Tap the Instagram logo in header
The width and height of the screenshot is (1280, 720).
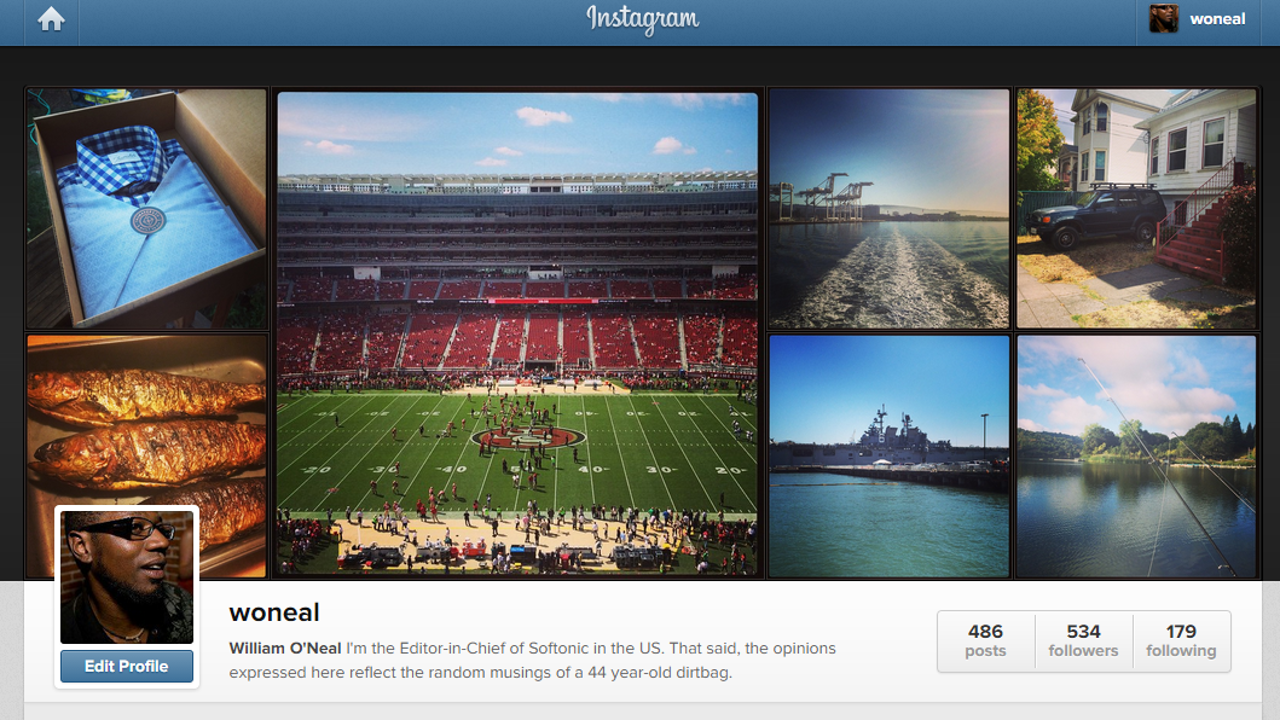point(642,20)
